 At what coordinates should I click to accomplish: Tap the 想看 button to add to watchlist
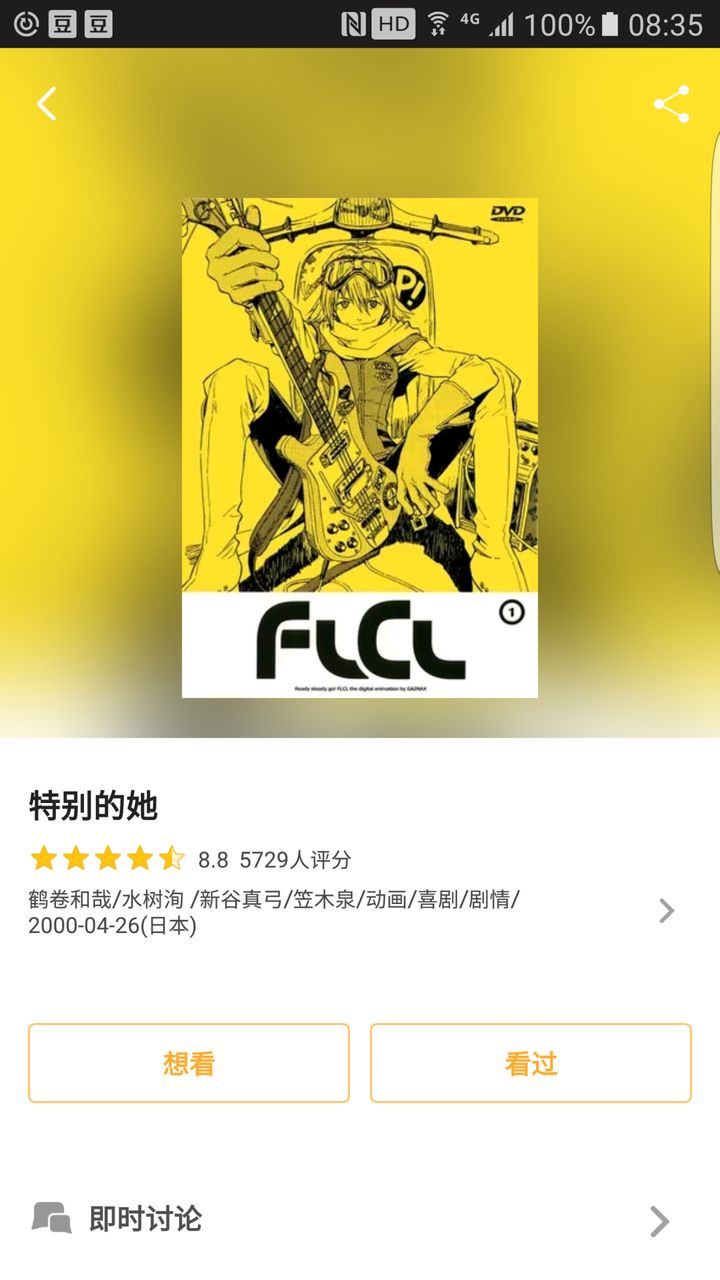click(x=188, y=1062)
